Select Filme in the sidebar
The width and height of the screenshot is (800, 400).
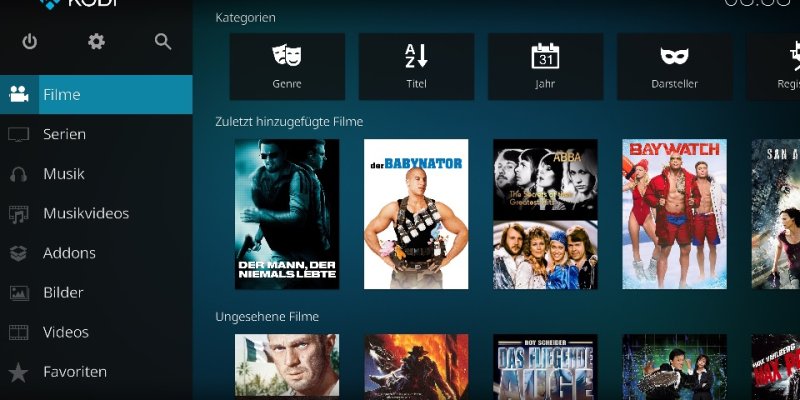tap(96, 95)
